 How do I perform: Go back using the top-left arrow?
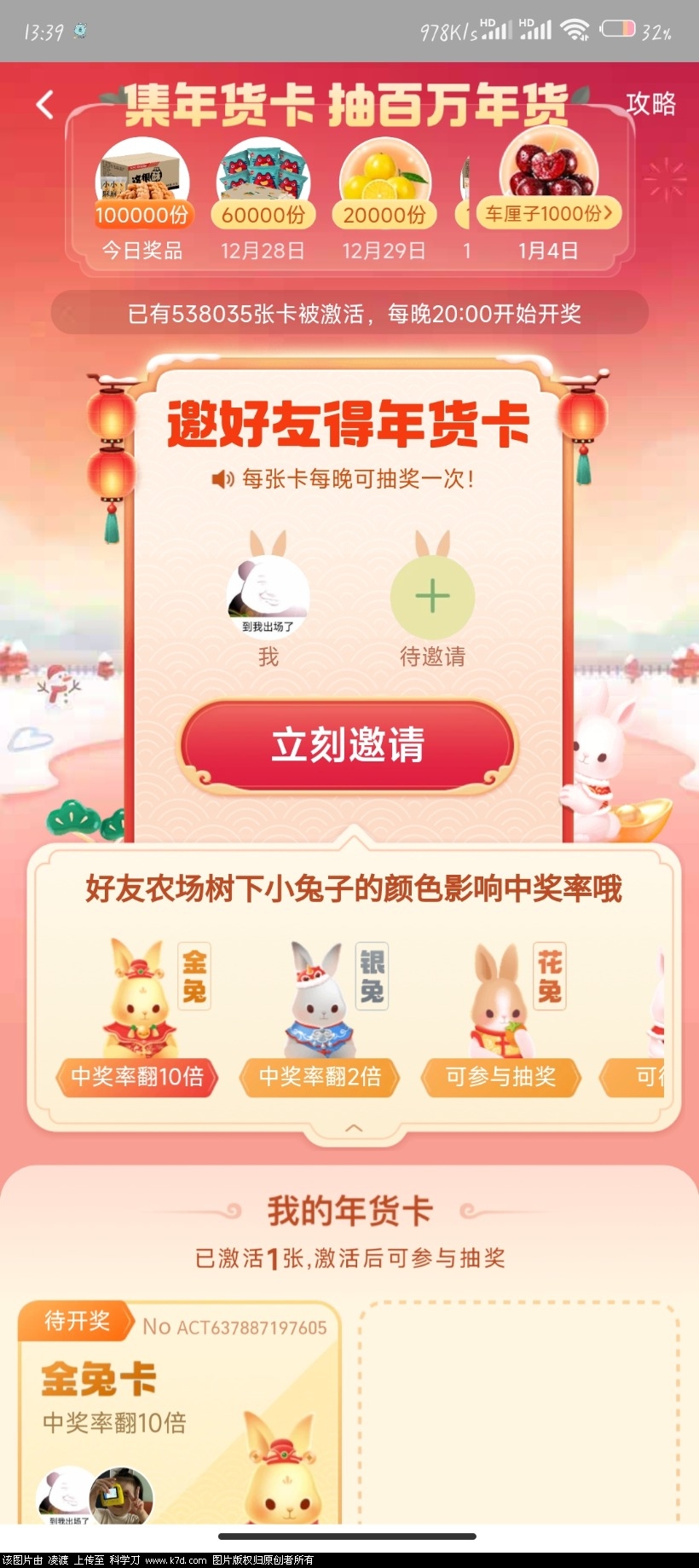click(x=44, y=105)
